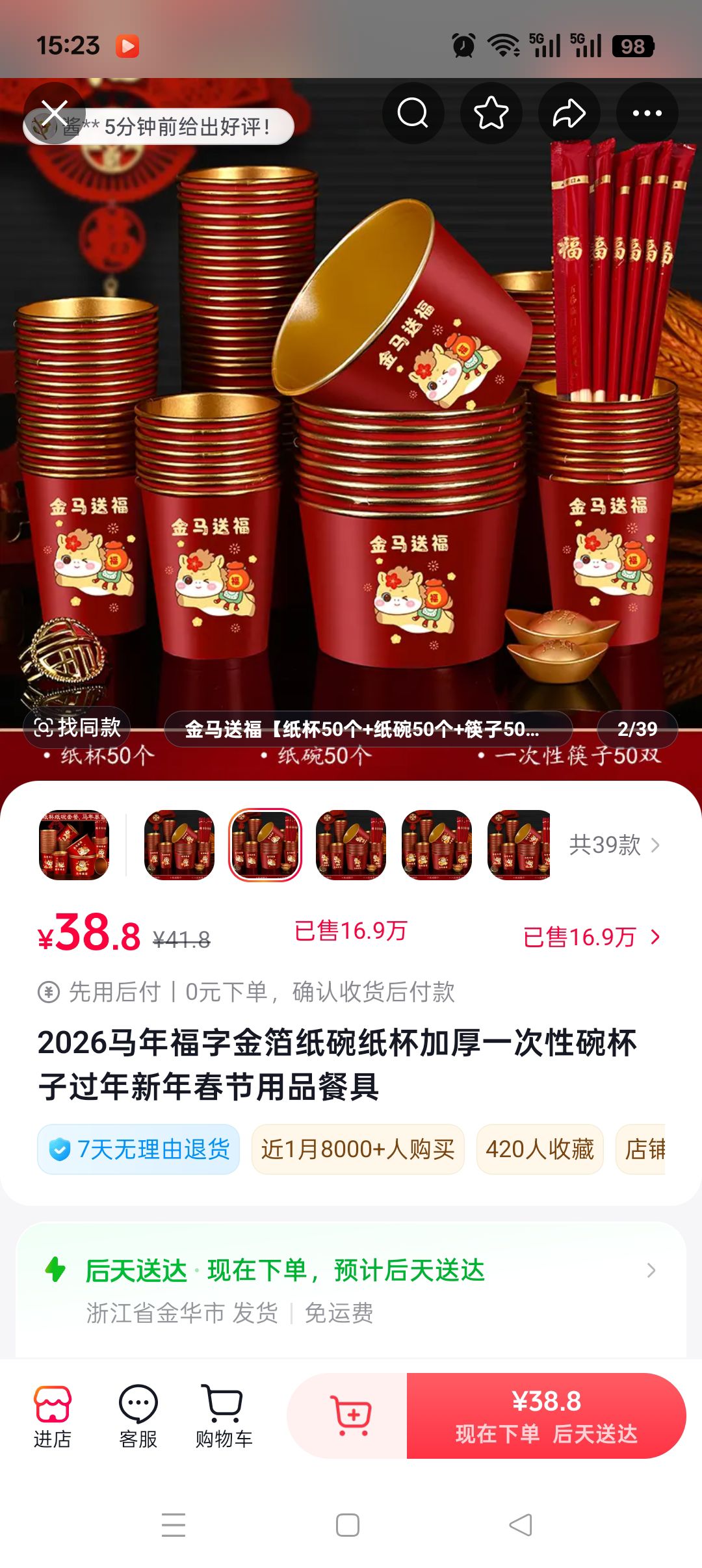
Task: Share this product listing
Action: [569, 113]
